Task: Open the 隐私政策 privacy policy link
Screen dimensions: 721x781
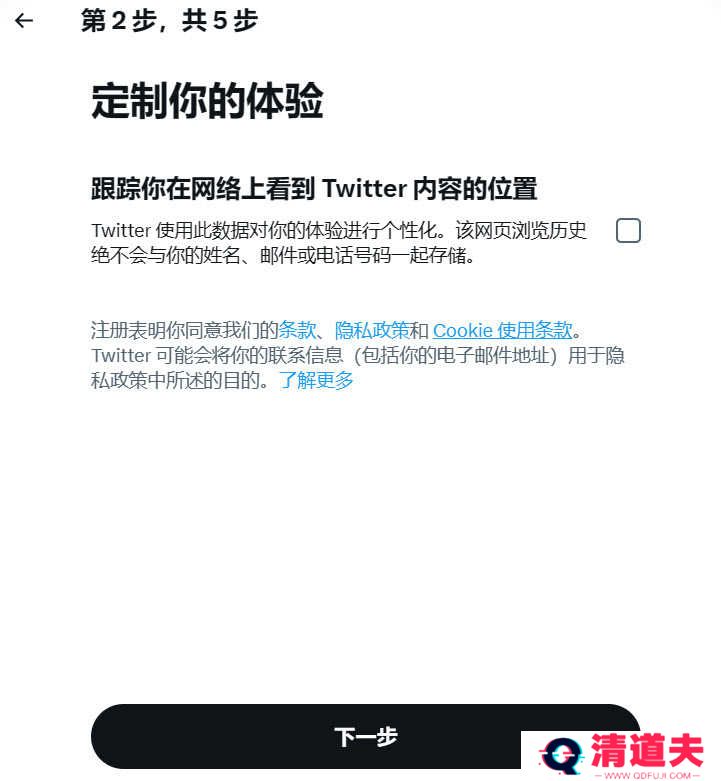Action: 372,330
